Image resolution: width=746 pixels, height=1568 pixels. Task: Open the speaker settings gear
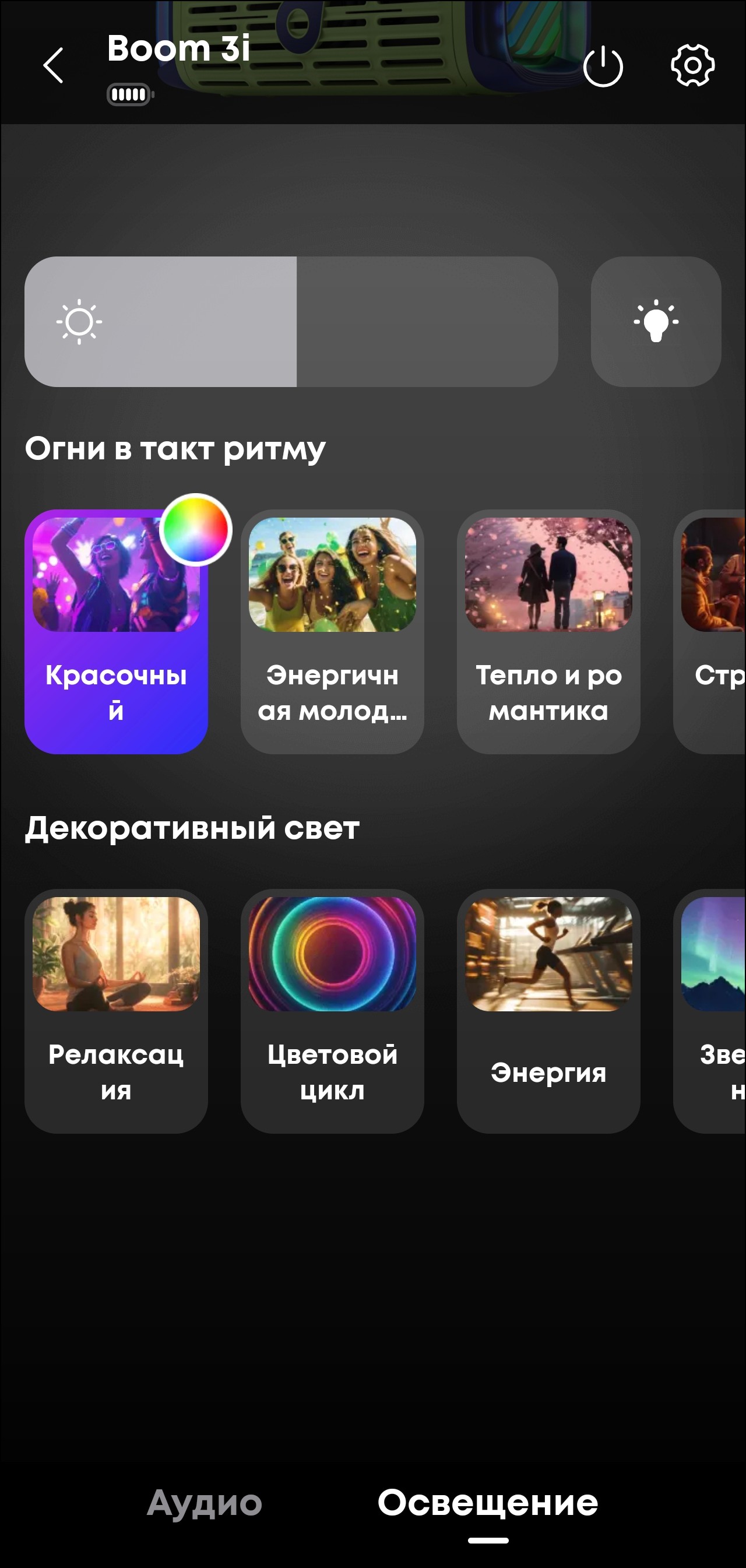(692, 65)
